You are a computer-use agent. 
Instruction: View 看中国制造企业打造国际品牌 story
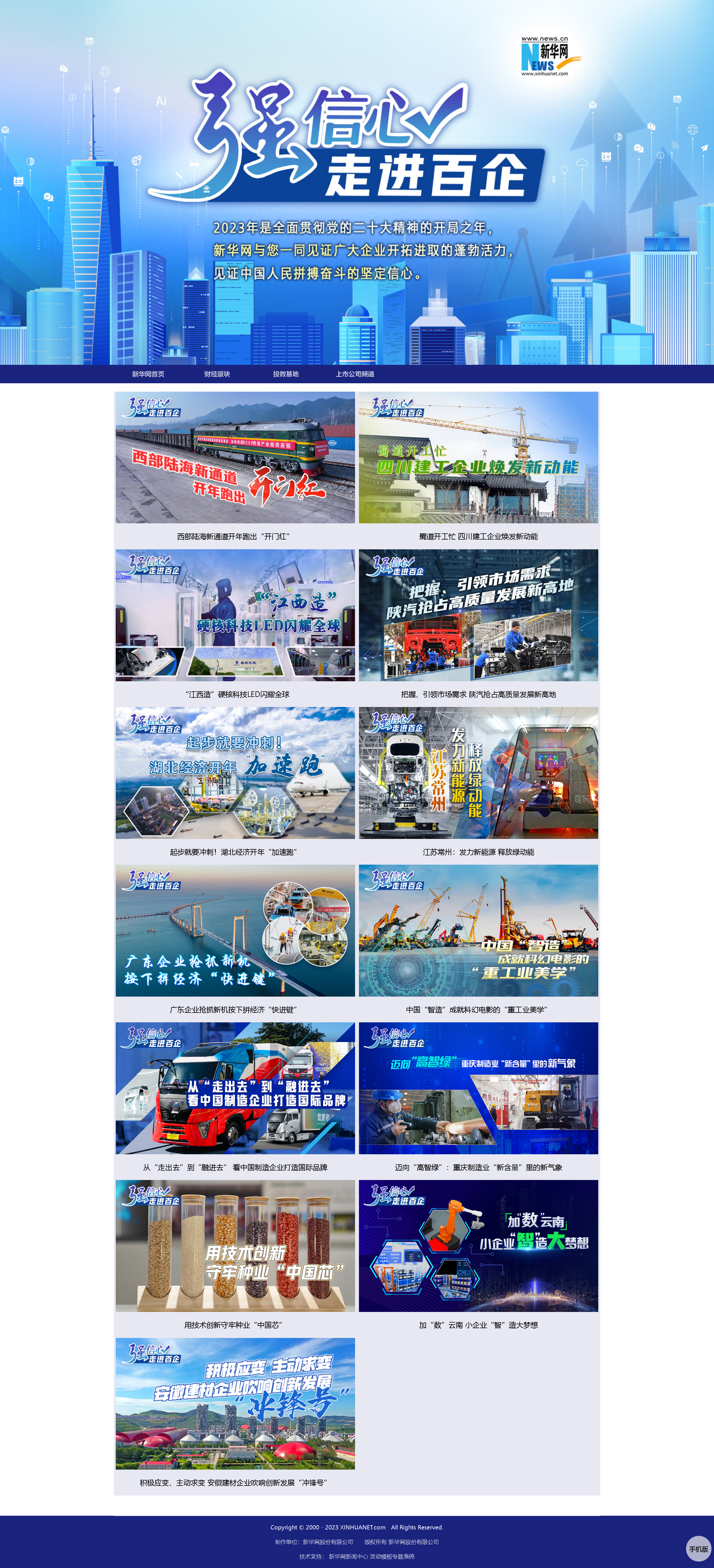(235, 1167)
